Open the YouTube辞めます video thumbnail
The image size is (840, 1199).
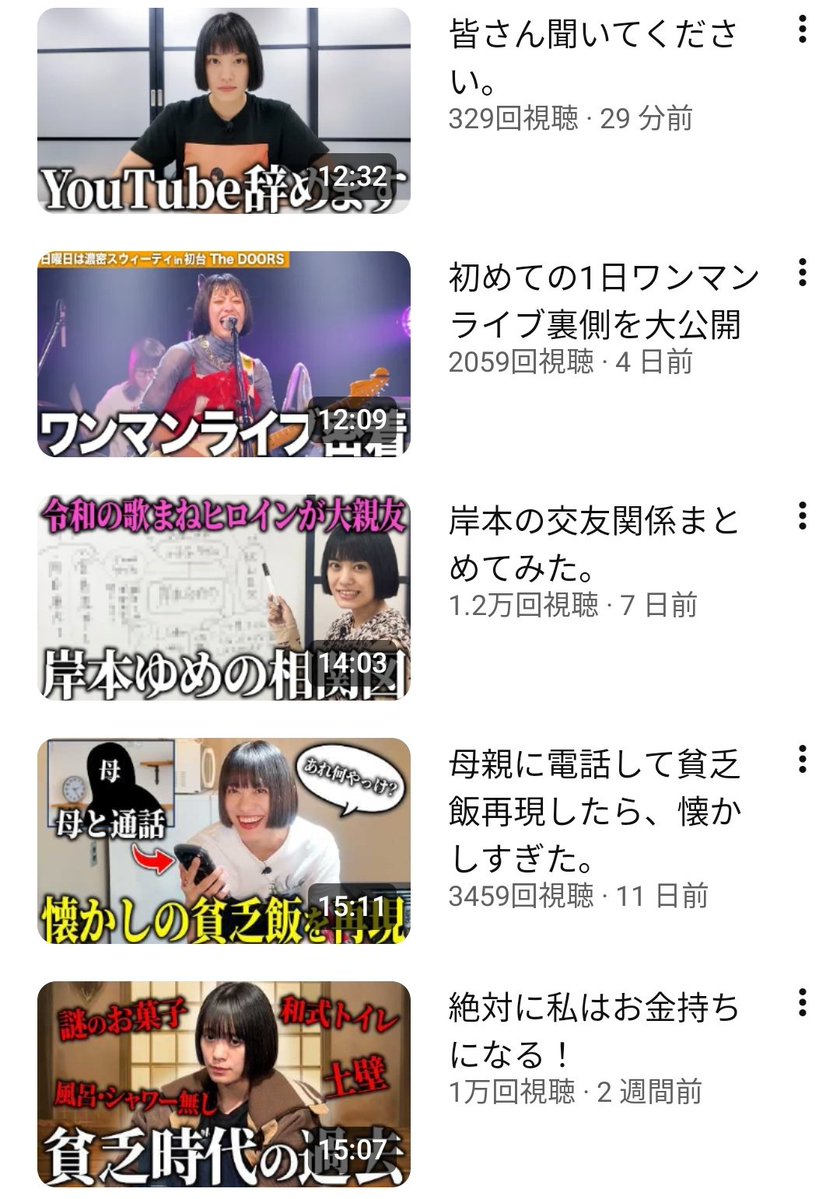coord(223,110)
